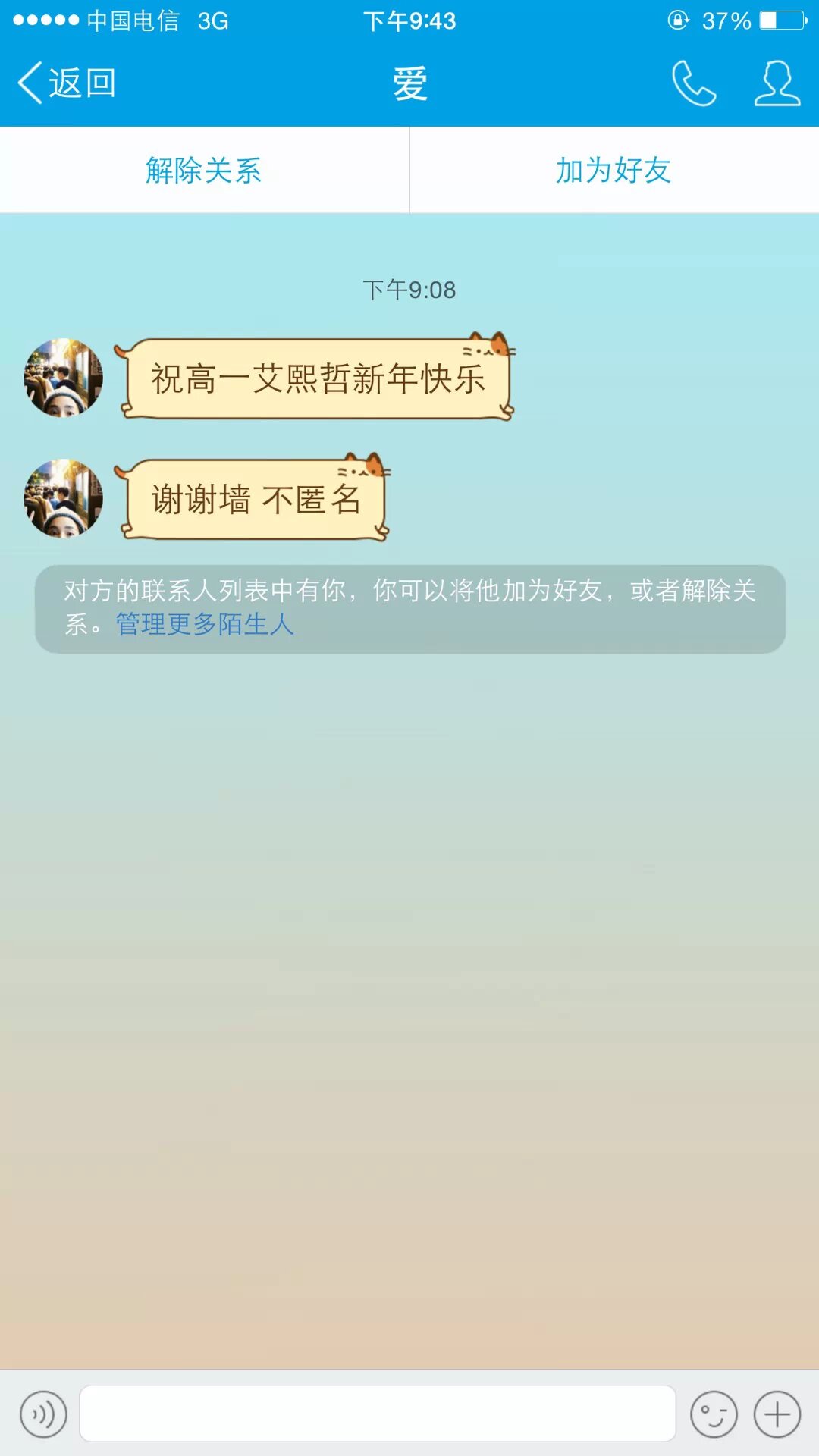
Task: Open sender avatar beside 祝高一艾熙哲新年快乐
Action: pyautogui.click(x=64, y=378)
